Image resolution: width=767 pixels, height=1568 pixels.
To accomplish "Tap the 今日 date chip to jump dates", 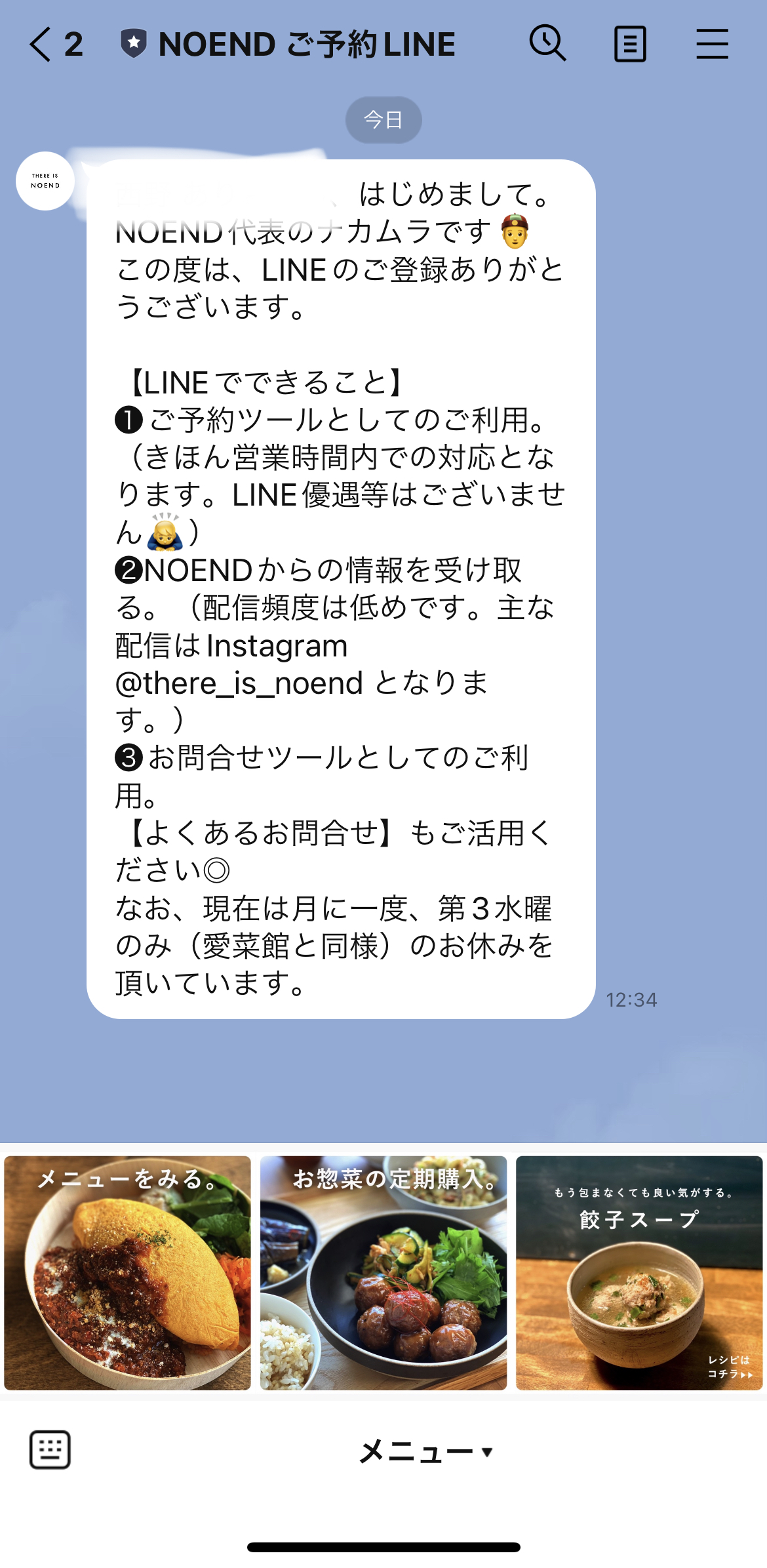I will (383, 119).
